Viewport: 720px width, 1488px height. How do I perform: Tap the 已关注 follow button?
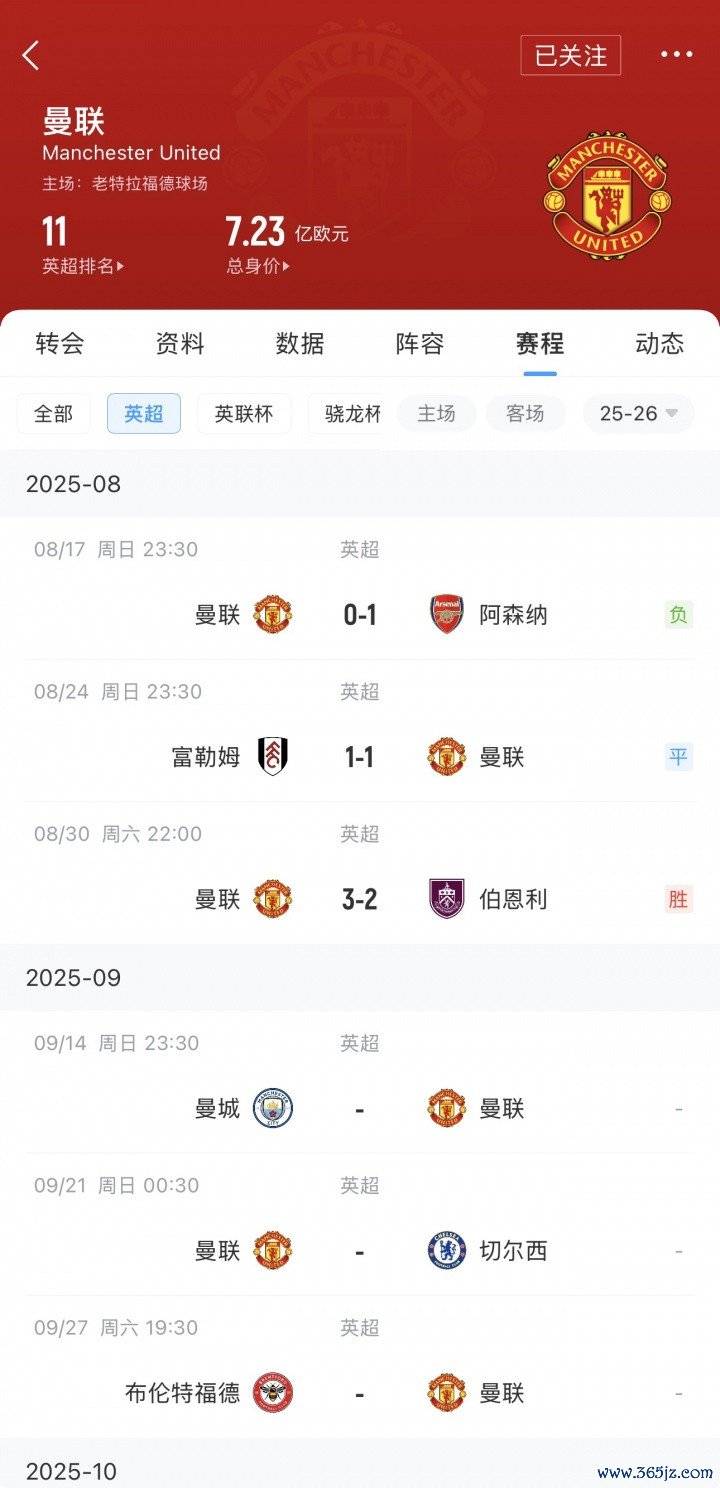pos(570,56)
